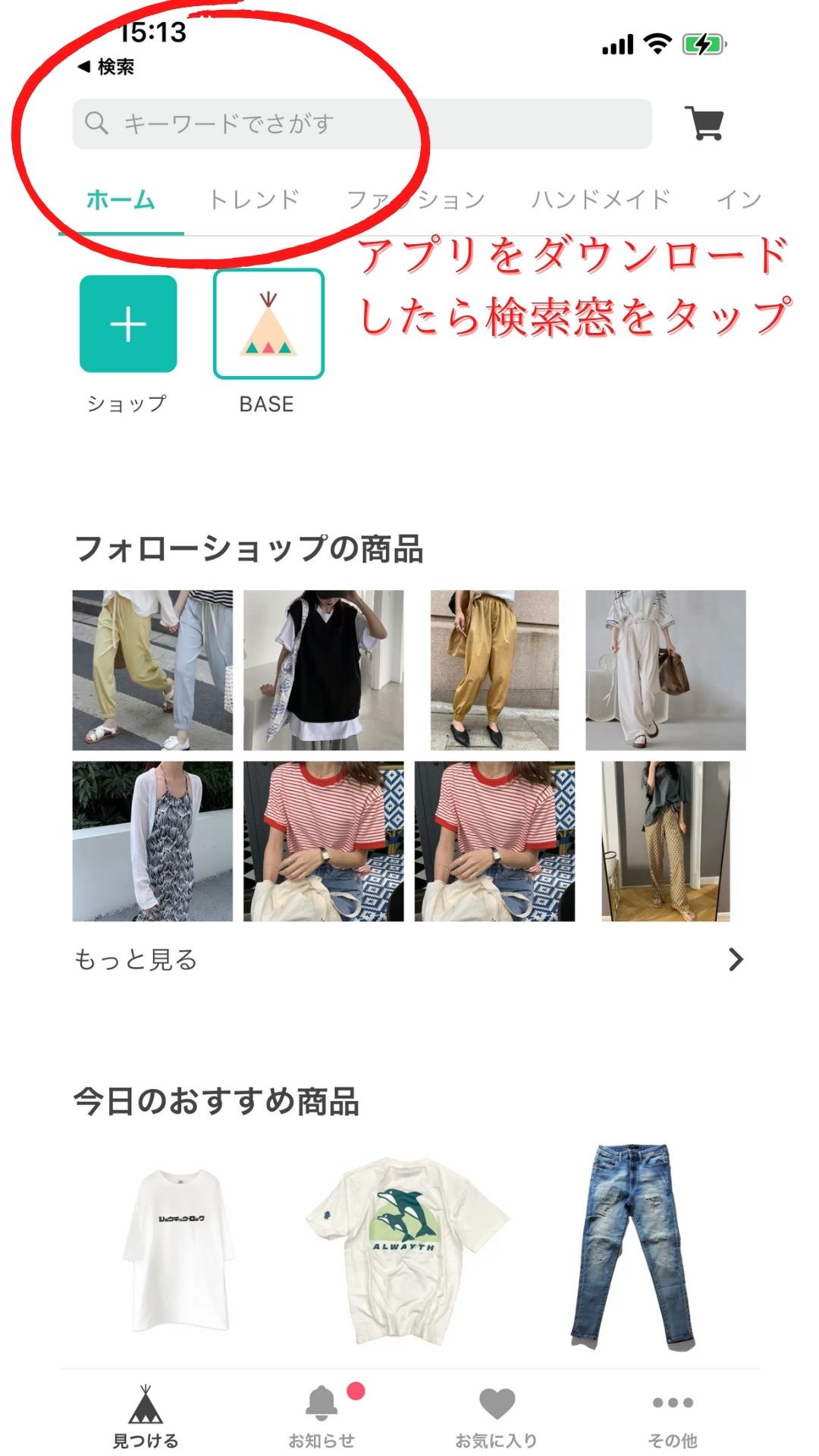This screenshot has width=819, height=1456.
Task: Open the お知らせ notifications tab
Action: tap(322, 1416)
